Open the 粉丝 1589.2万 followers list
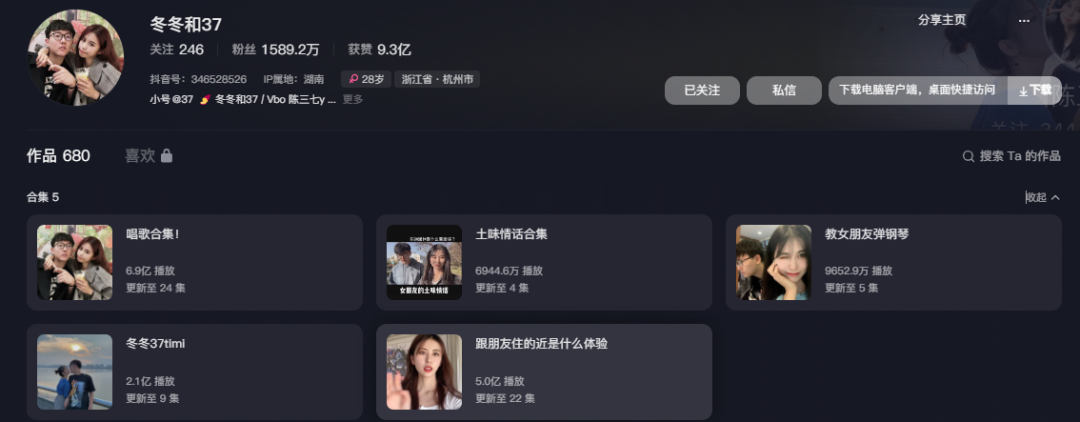Image resolution: width=1080 pixels, height=422 pixels. pos(275,49)
